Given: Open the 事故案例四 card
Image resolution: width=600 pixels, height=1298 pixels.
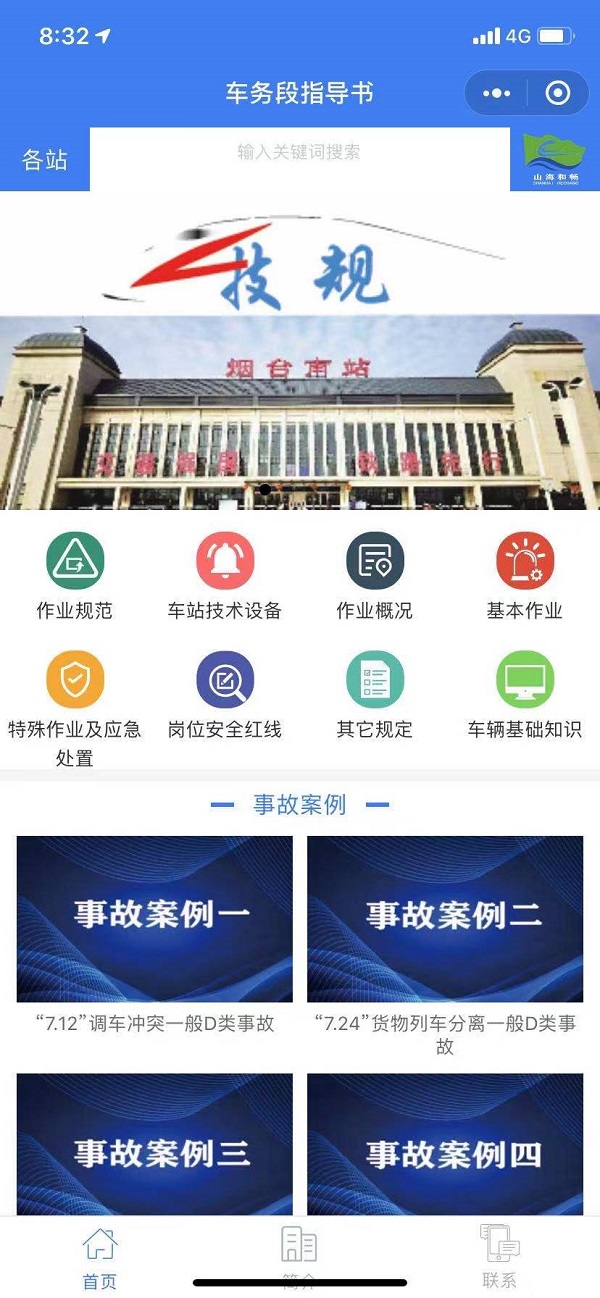Looking at the screenshot, I should click(x=445, y=1145).
